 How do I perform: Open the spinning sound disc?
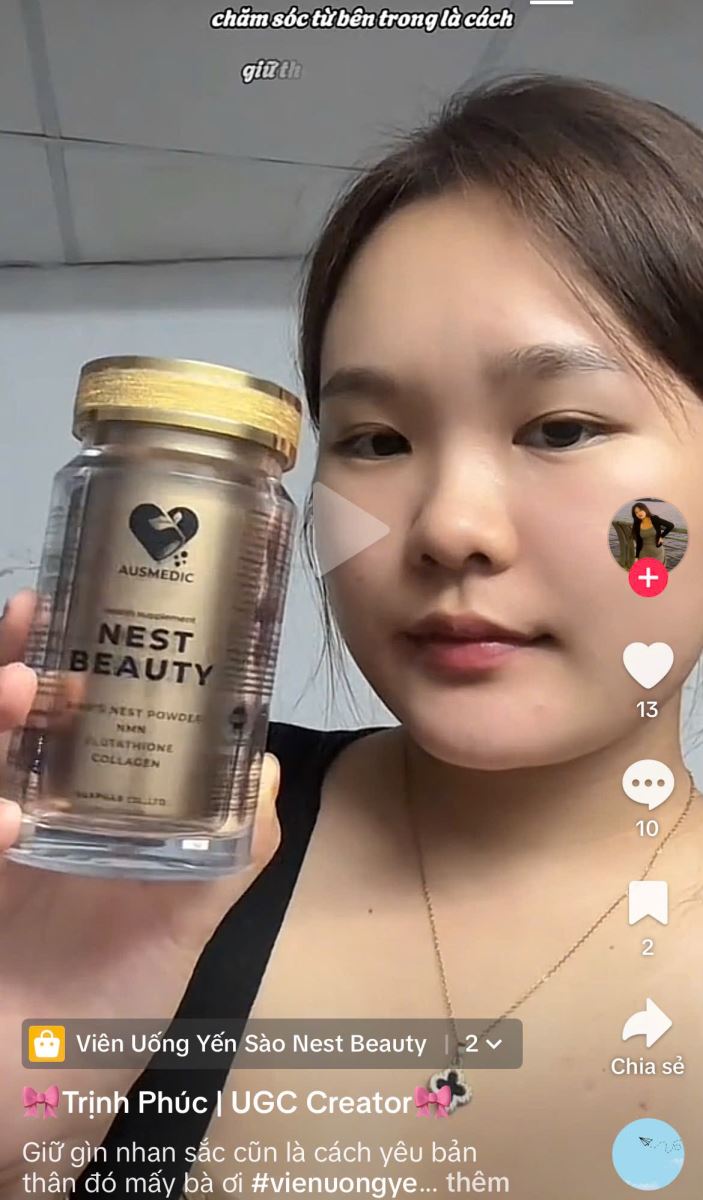[x=648, y=1154]
